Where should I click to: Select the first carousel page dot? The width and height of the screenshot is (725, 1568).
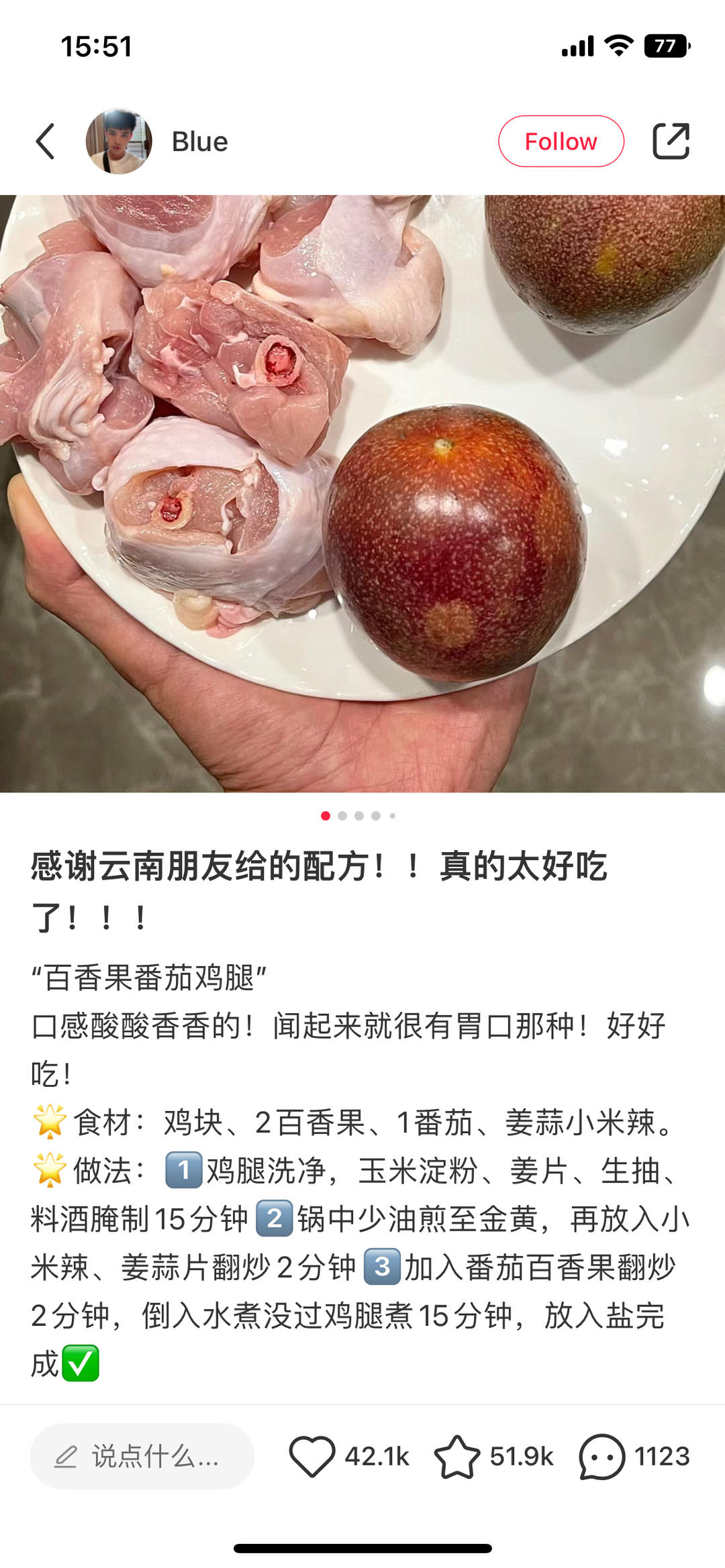tap(327, 816)
